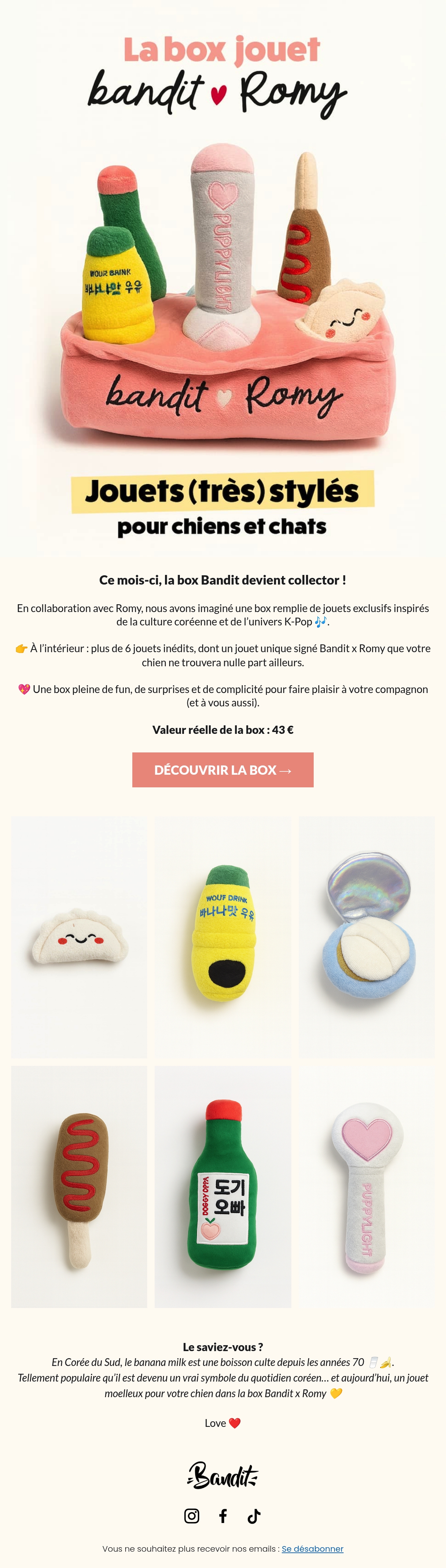This screenshot has height=1568, width=446.
Task: Open the smiling dumpling toy image
Action: click(79, 937)
